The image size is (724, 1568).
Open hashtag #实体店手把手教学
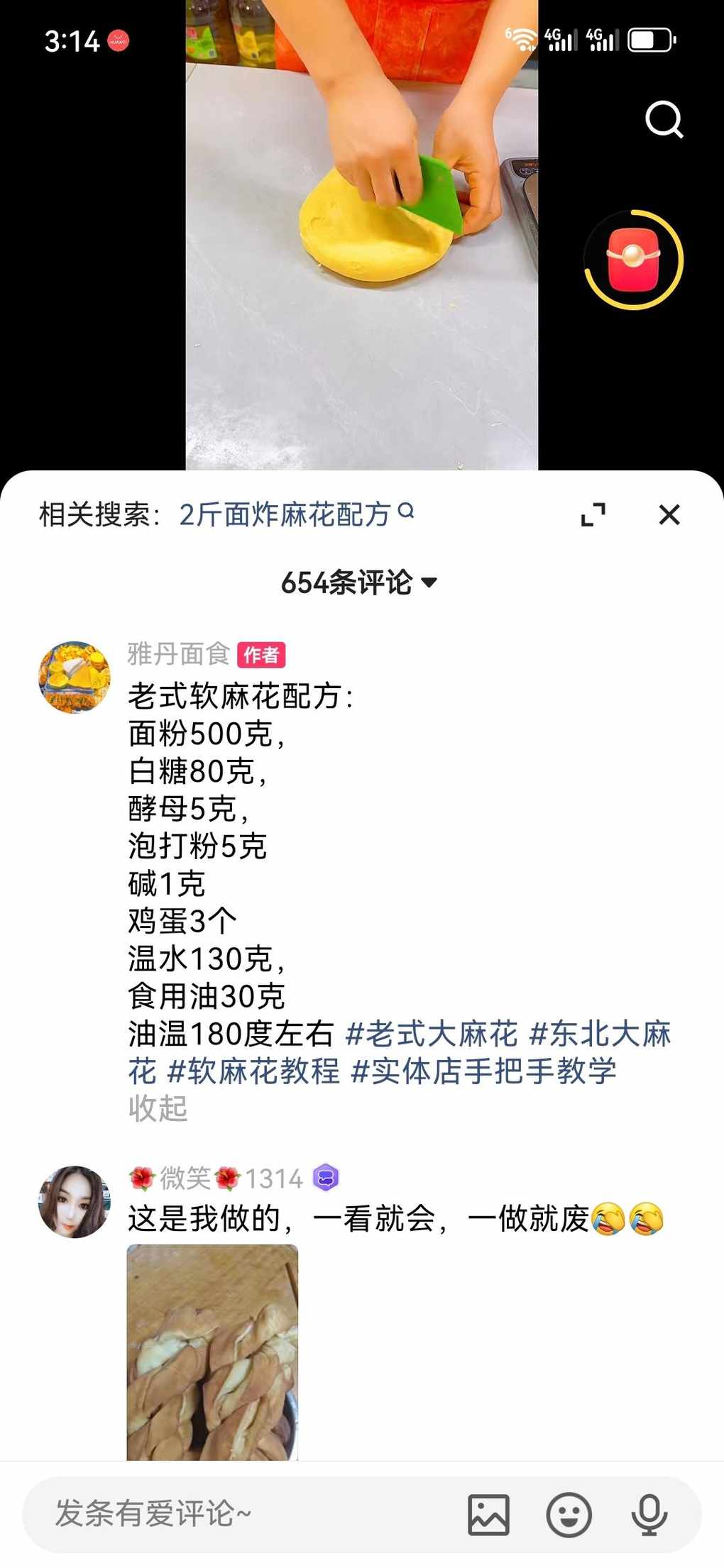[x=484, y=1071]
